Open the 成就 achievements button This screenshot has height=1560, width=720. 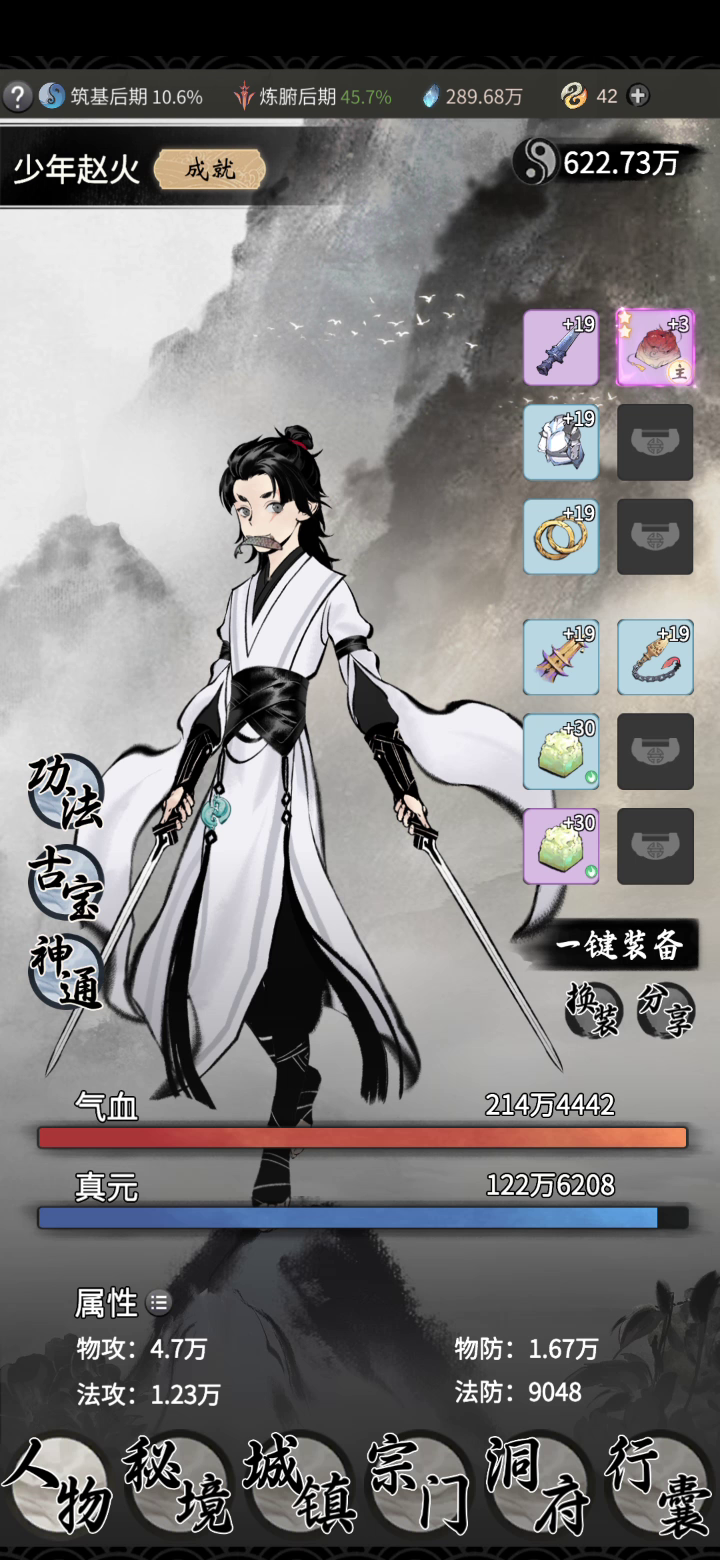210,169
